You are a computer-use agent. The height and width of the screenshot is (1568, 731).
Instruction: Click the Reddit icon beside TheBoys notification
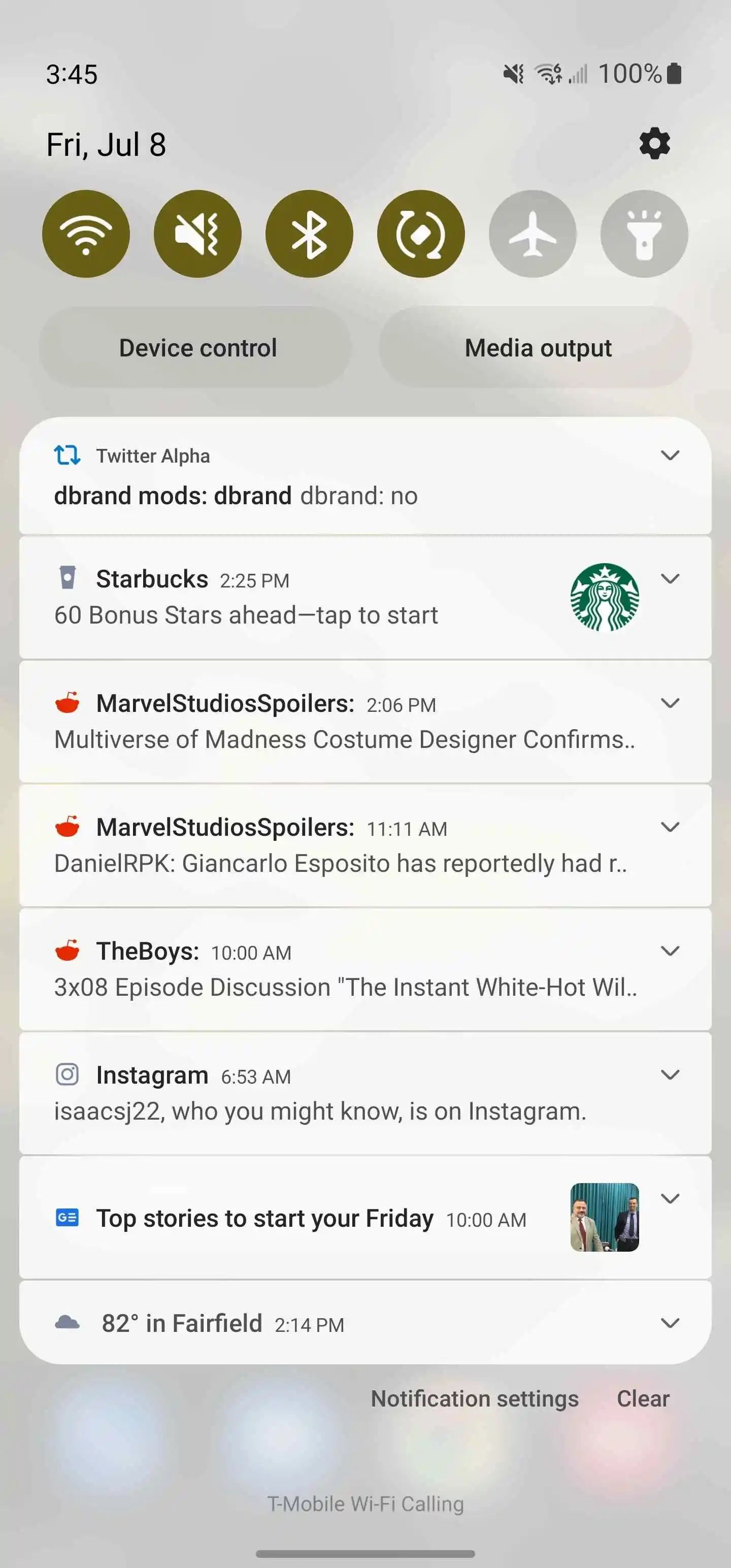(68, 951)
